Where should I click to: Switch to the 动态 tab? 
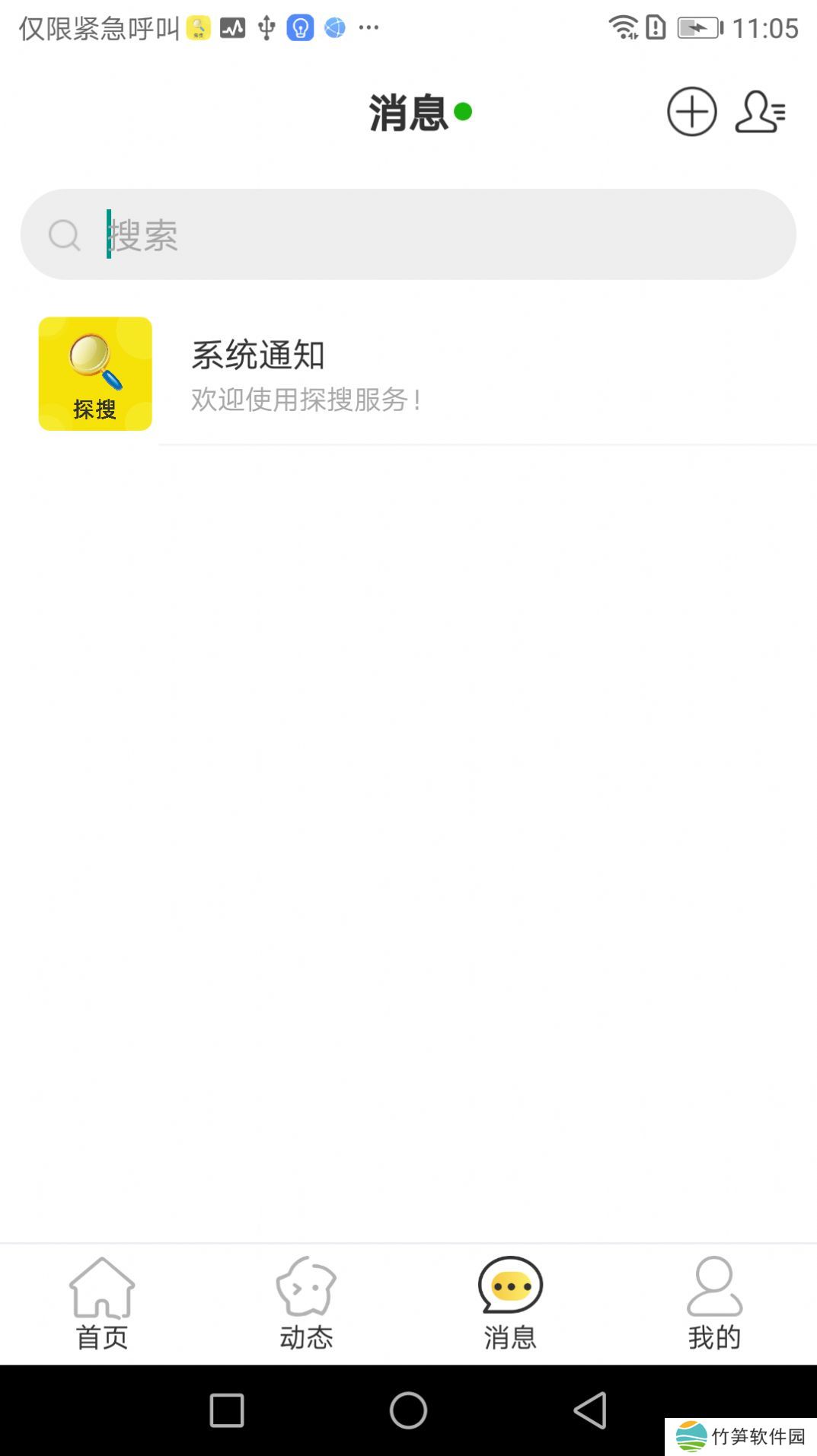pos(306,1303)
